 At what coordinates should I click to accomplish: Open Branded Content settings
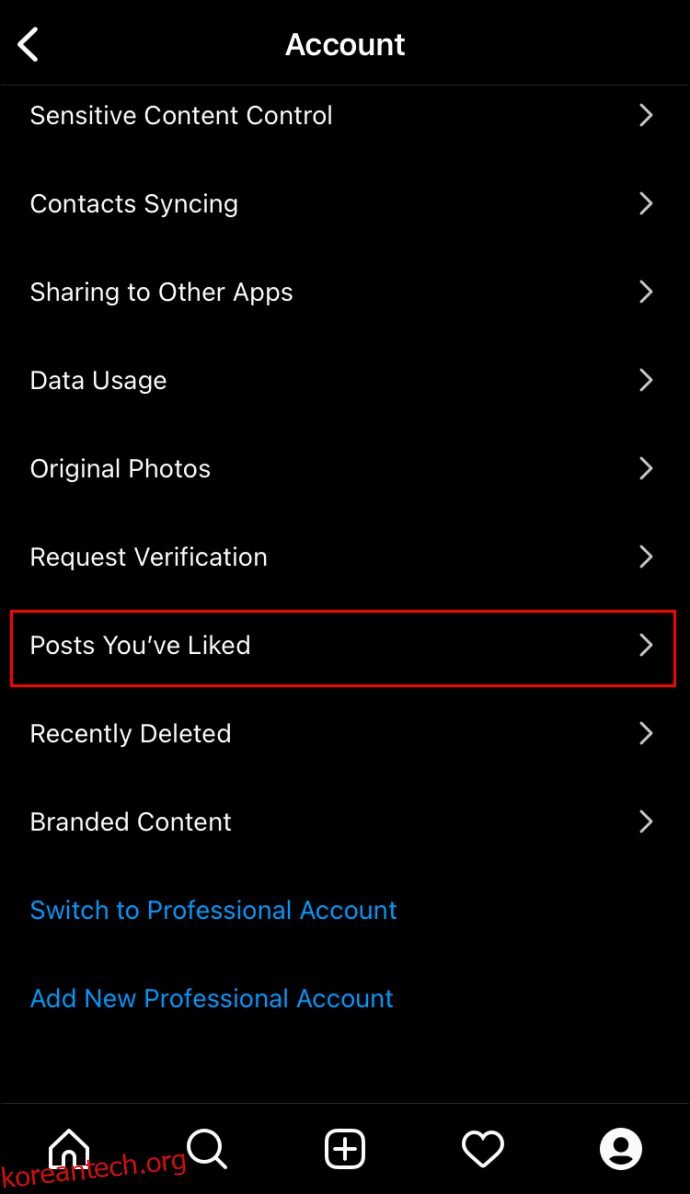[x=345, y=822]
